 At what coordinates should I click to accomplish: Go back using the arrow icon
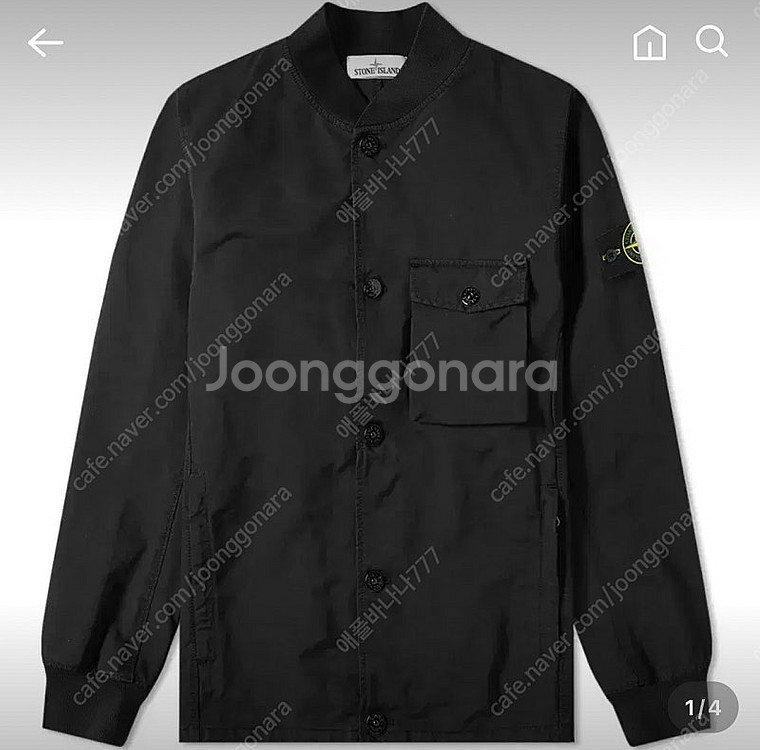click(x=45, y=42)
